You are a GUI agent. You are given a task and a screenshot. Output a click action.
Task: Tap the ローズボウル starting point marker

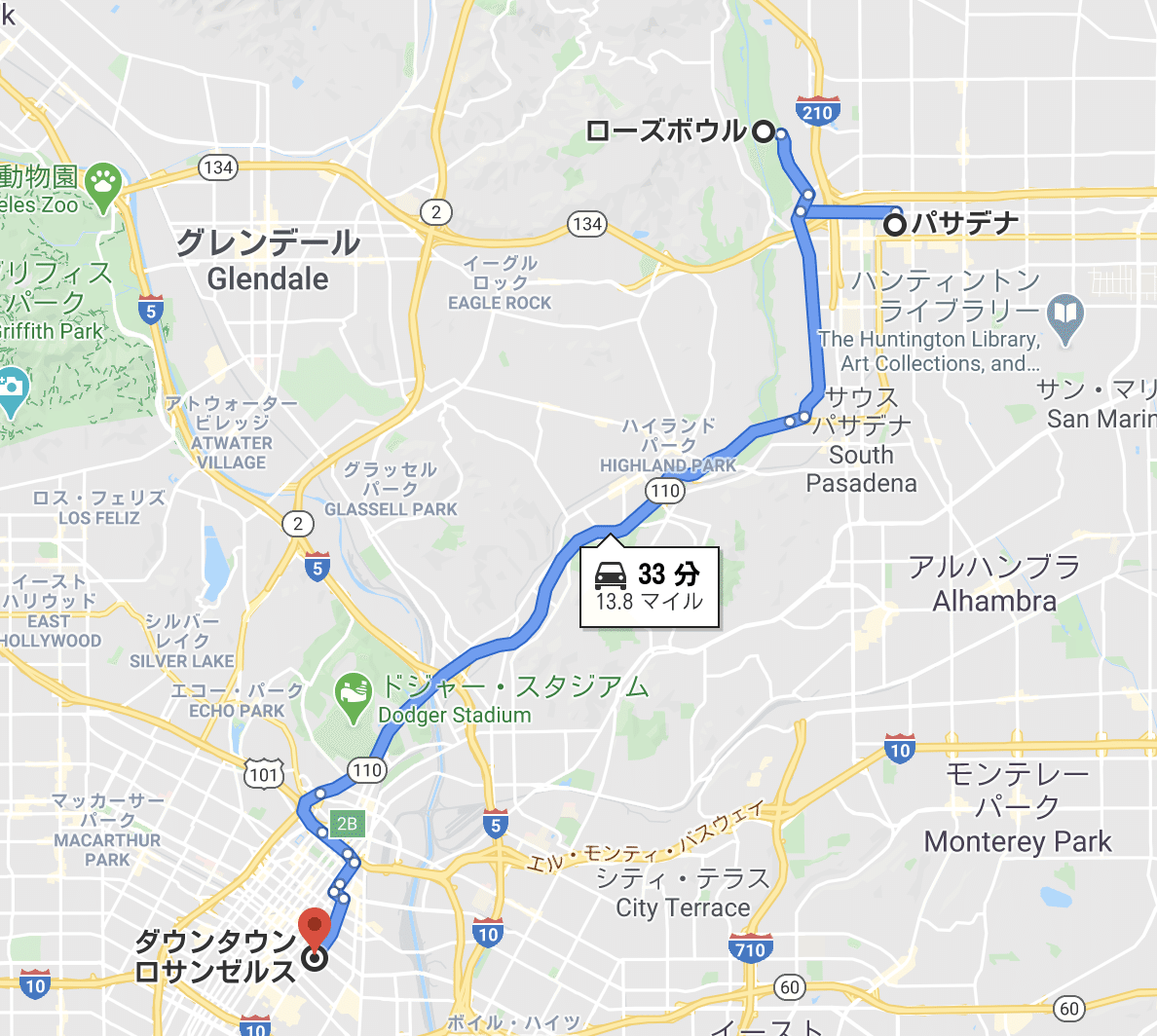click(x=764, y=132)
